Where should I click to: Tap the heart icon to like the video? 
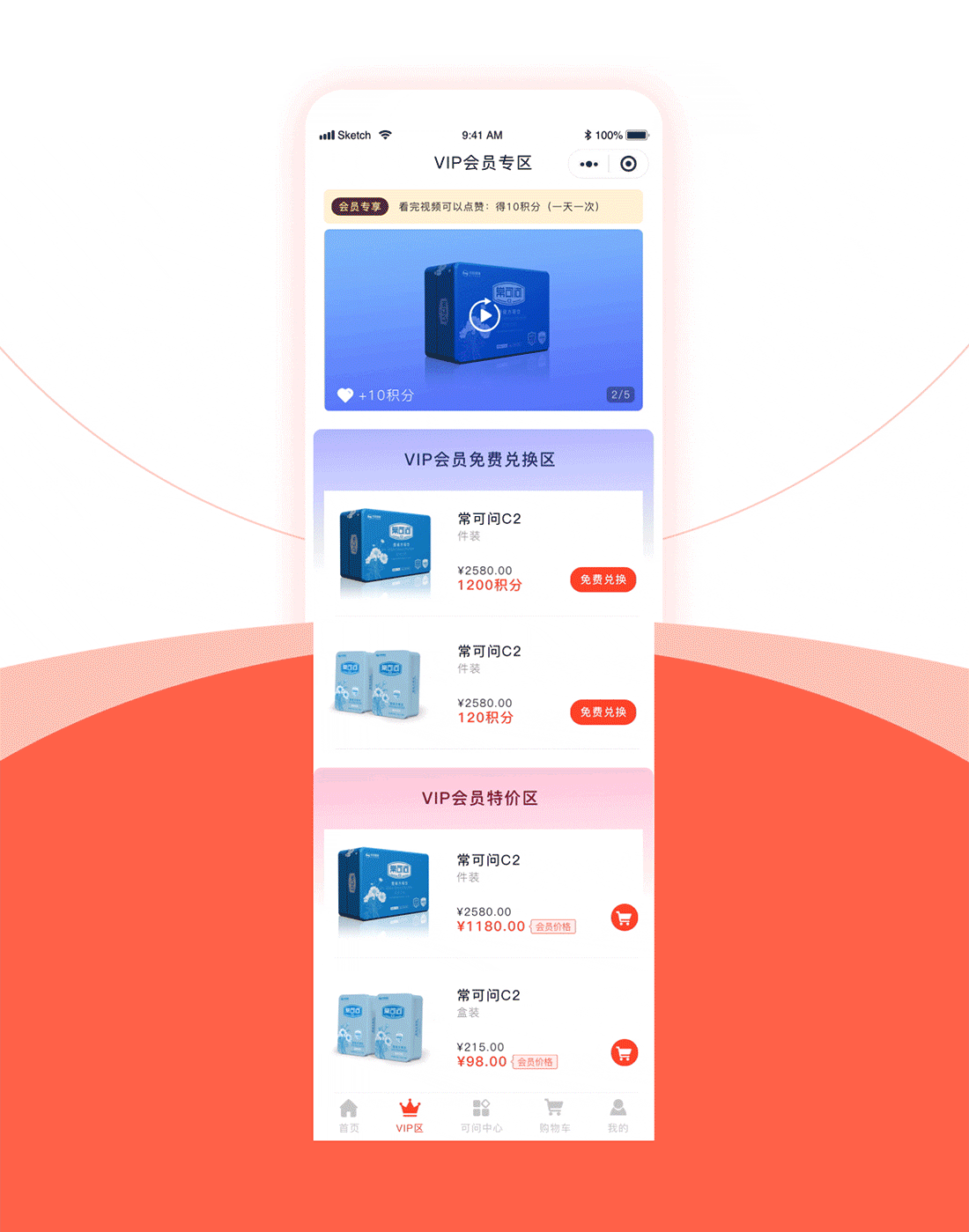point(344,395)
